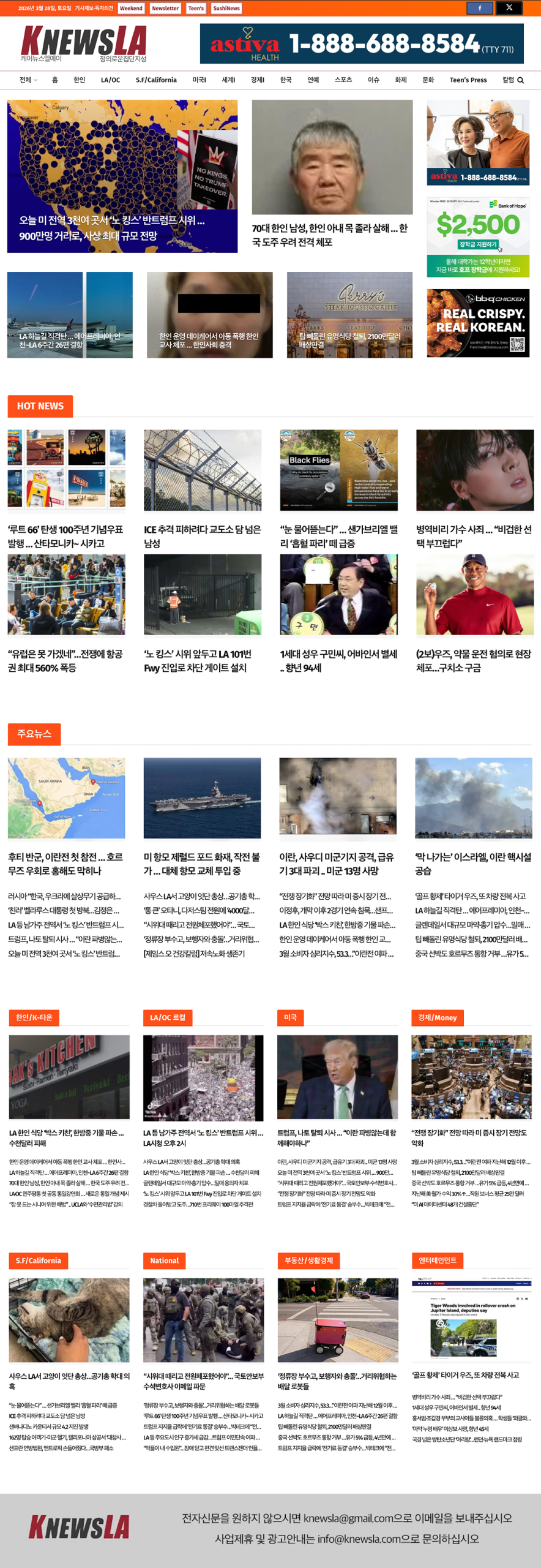Select the Weekend button in top bar
The width and height of the screenshot is (541, 1568).
coord(131,8)
